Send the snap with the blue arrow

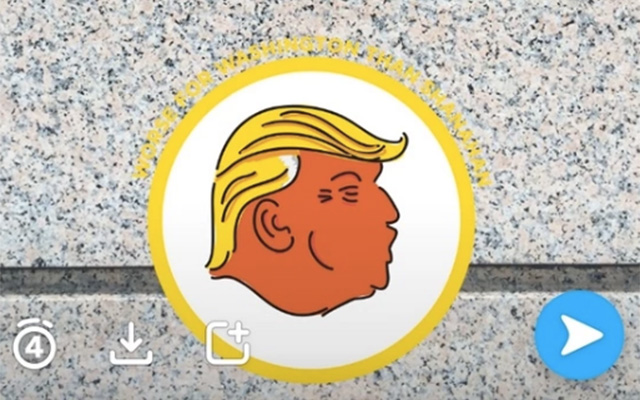579,336
